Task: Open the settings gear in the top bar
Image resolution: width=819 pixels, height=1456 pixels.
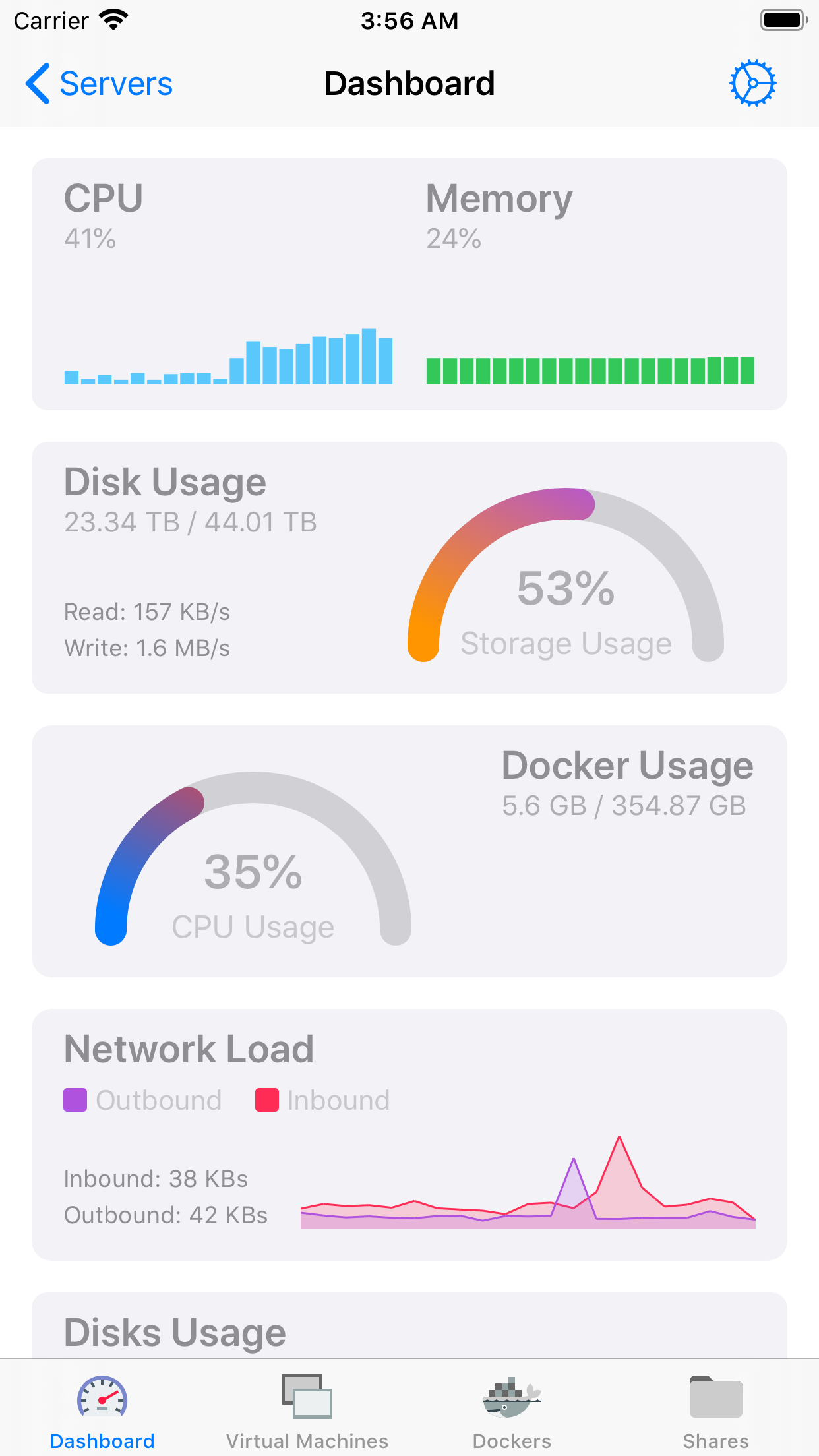Action: coord(752,82)
